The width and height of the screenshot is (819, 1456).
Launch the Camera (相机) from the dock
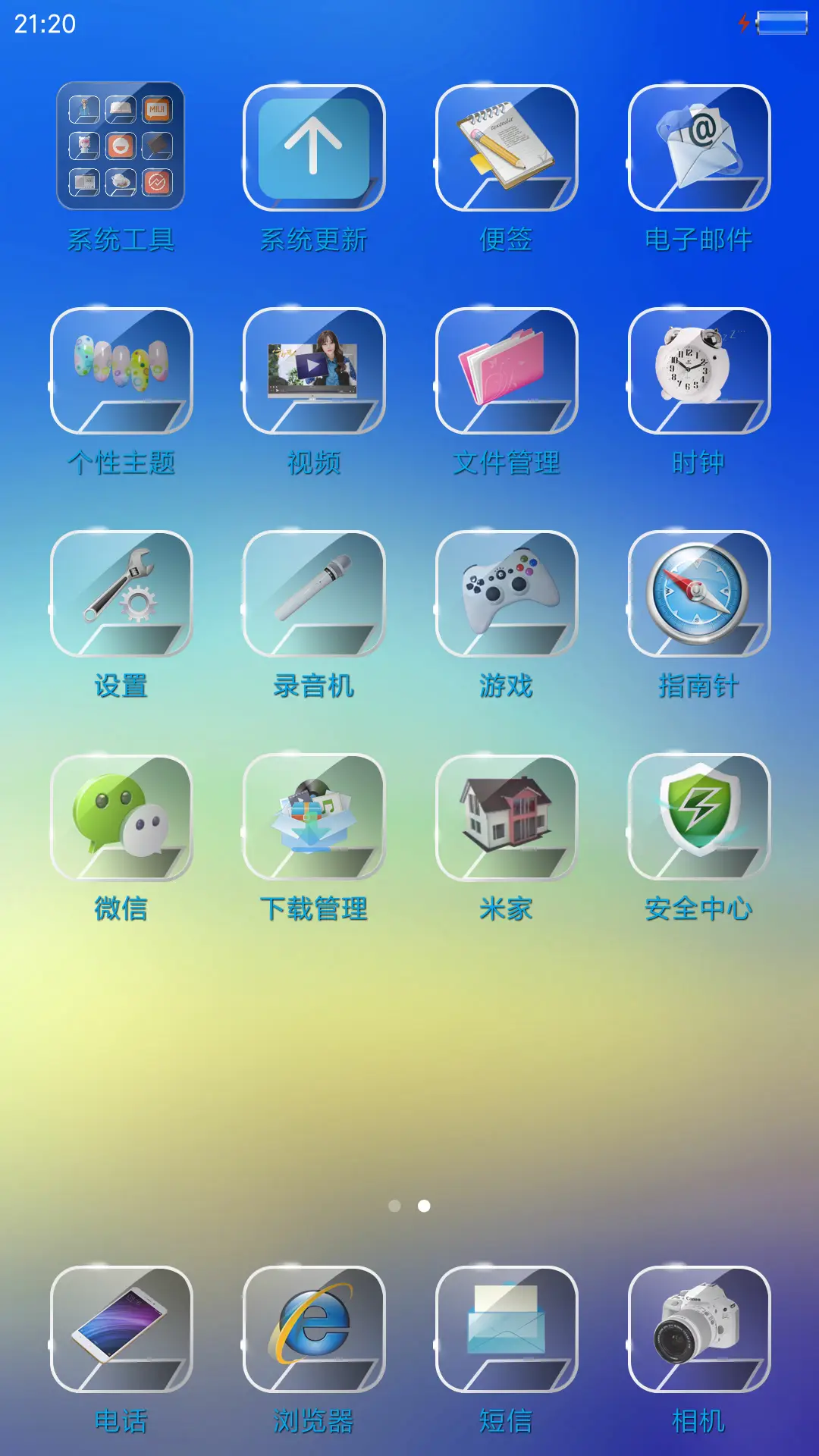(698, 1331)
